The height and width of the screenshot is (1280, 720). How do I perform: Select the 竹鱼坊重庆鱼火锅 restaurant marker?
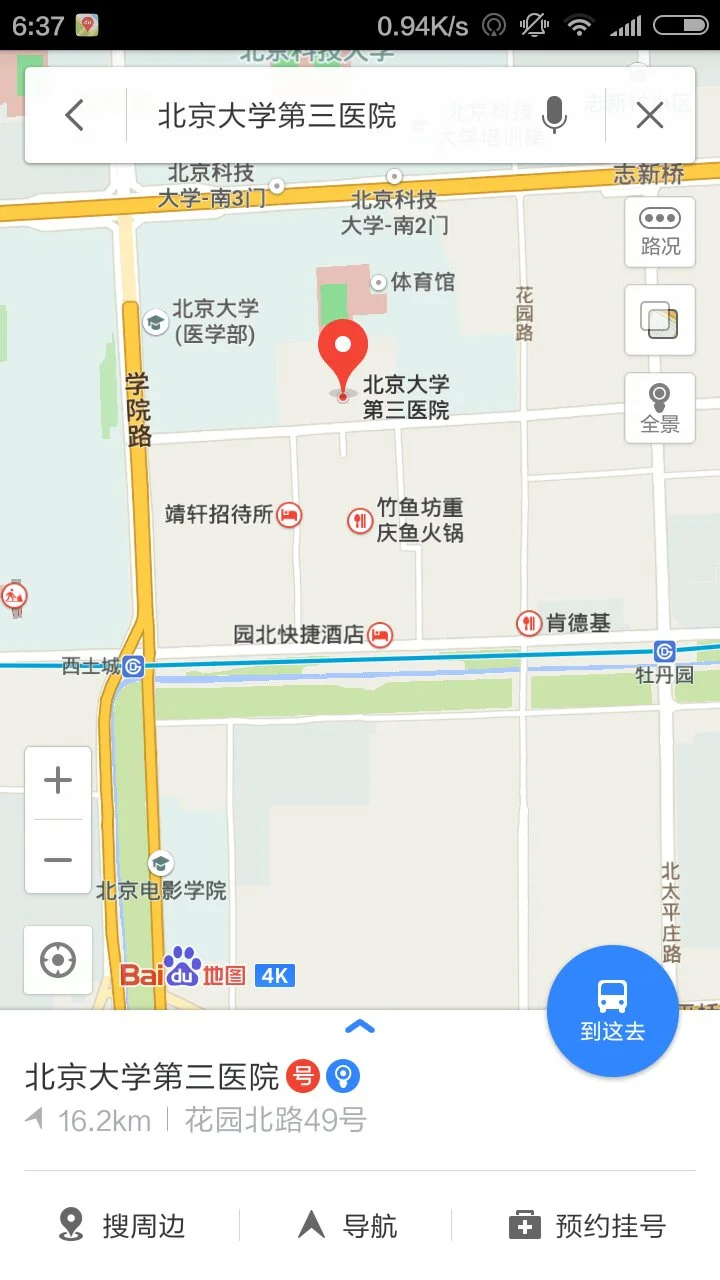pyautogui.click(x=360, y=520)
